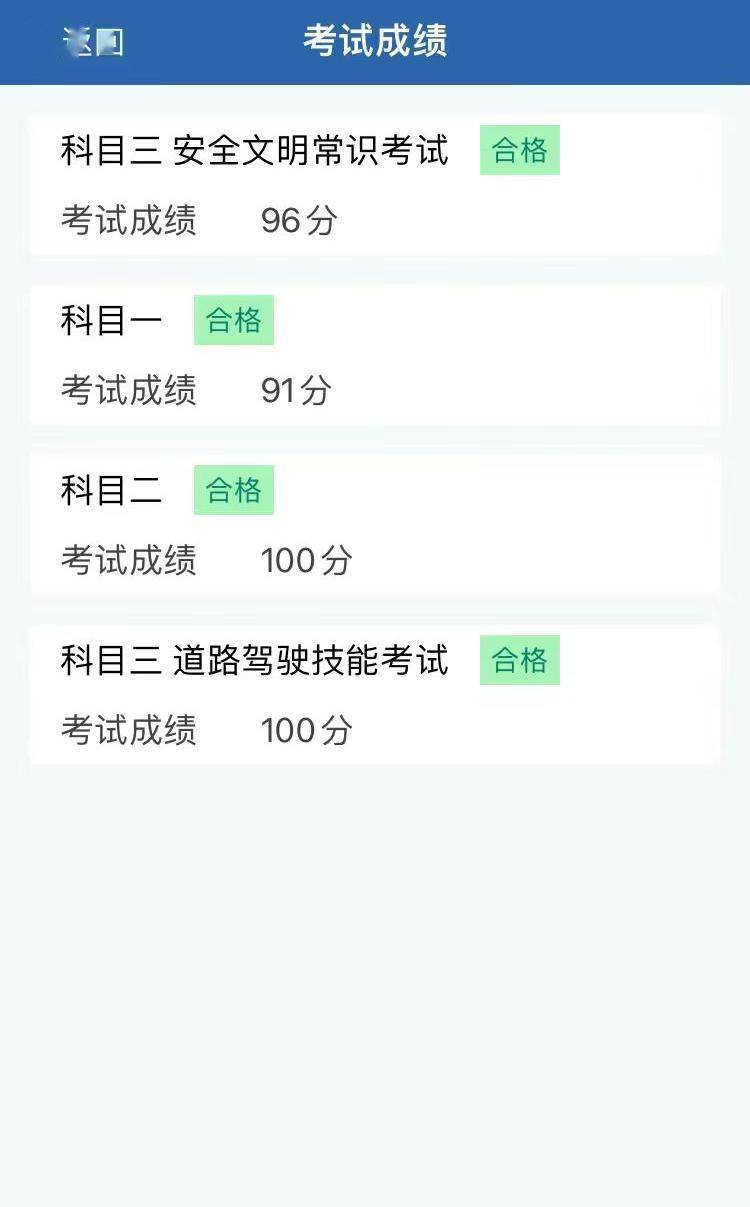Tap the green status indicator for 科目二
Screen dimensions: 750x1207
pyautogui.click(x=233, y=490)
